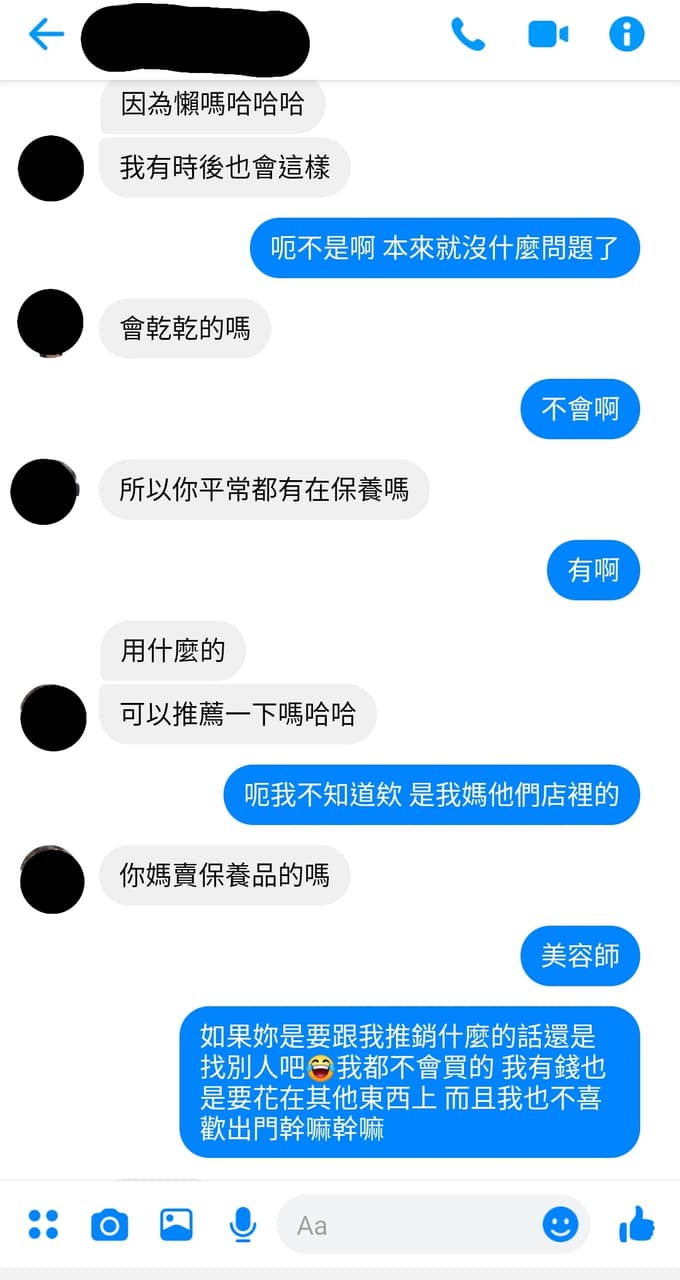The width and height of the screenshot is (680, 1280).
Task: Start a voice call
Action: 467,36
